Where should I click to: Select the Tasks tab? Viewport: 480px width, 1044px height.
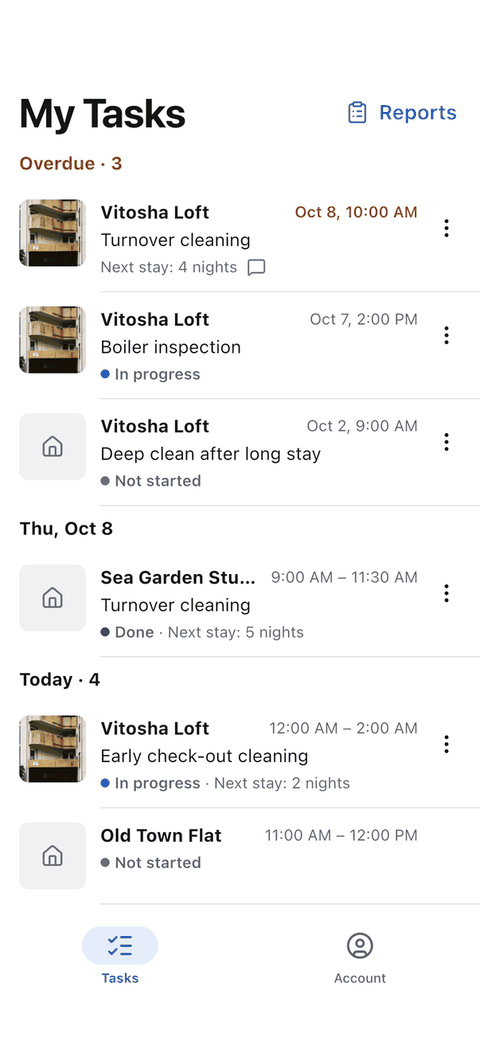[120, 958]
